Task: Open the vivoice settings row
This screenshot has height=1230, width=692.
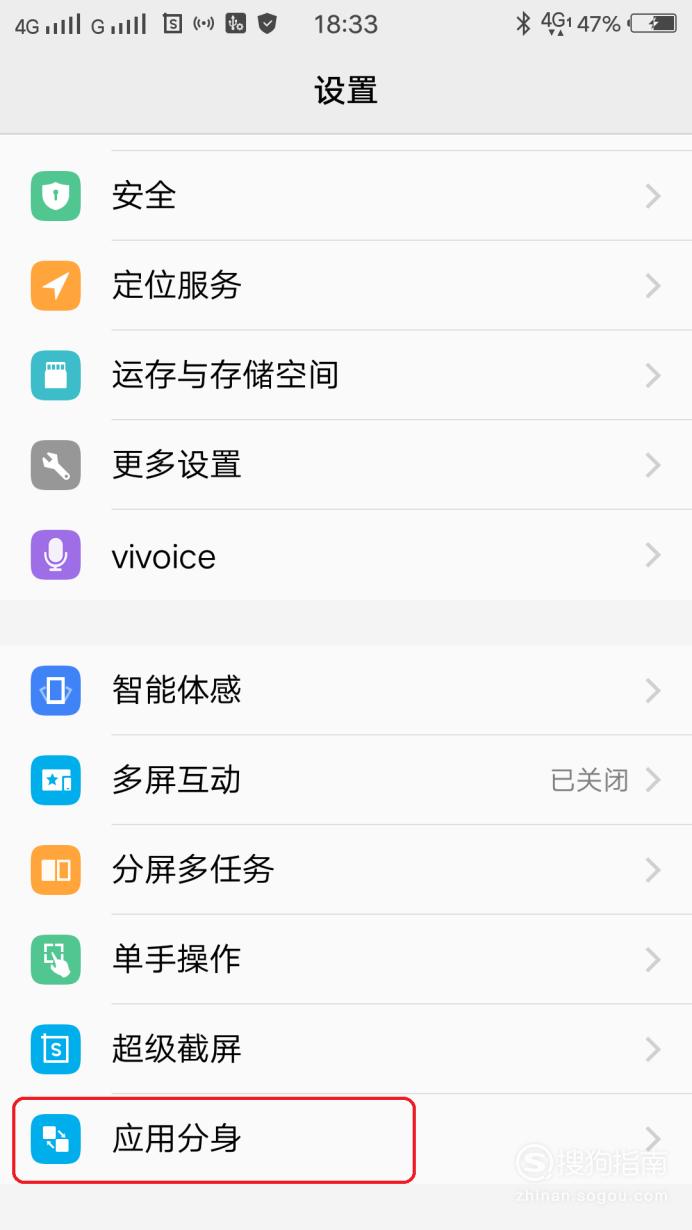Action: pos(346,556)
